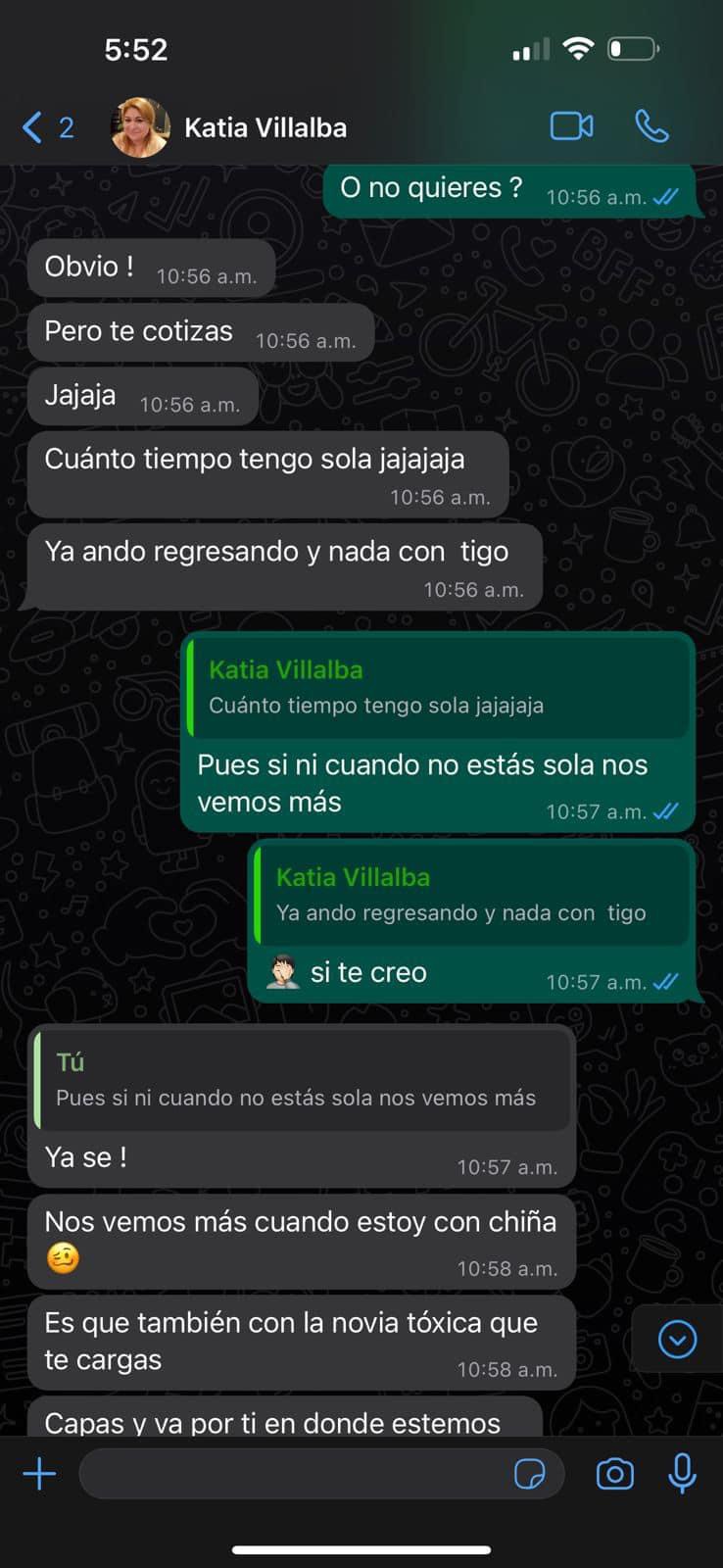Open the attachment plus menu
This screenshot has height=1568, width=723.
point(39,1474)
